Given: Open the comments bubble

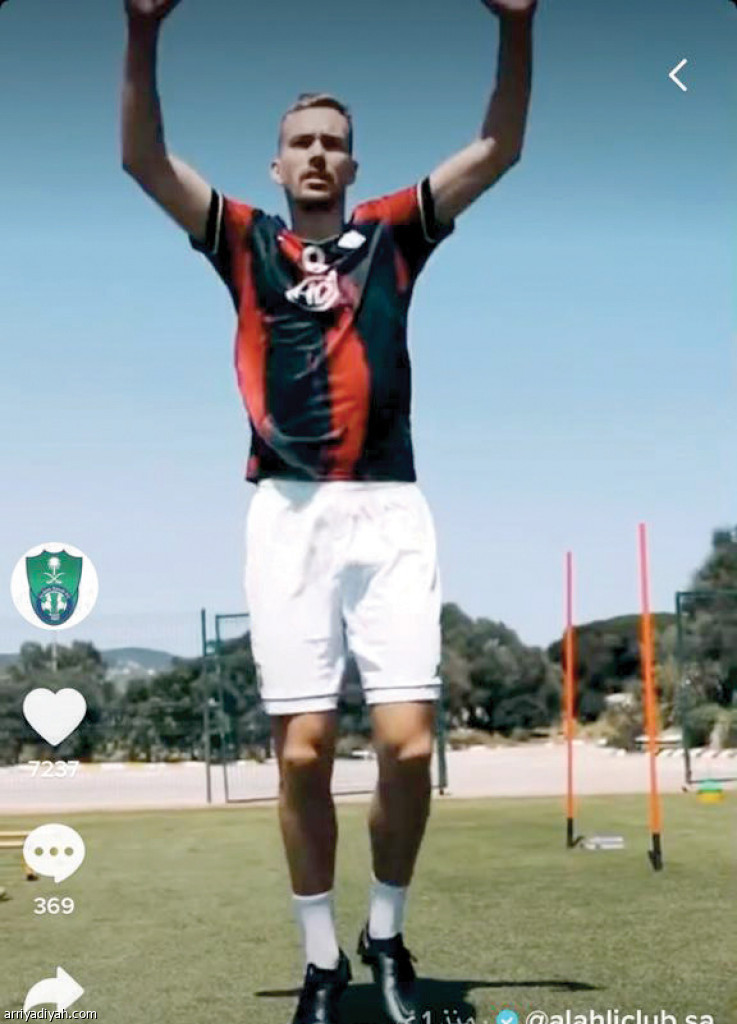Looking at the screenshot, I should coord(54,852).
